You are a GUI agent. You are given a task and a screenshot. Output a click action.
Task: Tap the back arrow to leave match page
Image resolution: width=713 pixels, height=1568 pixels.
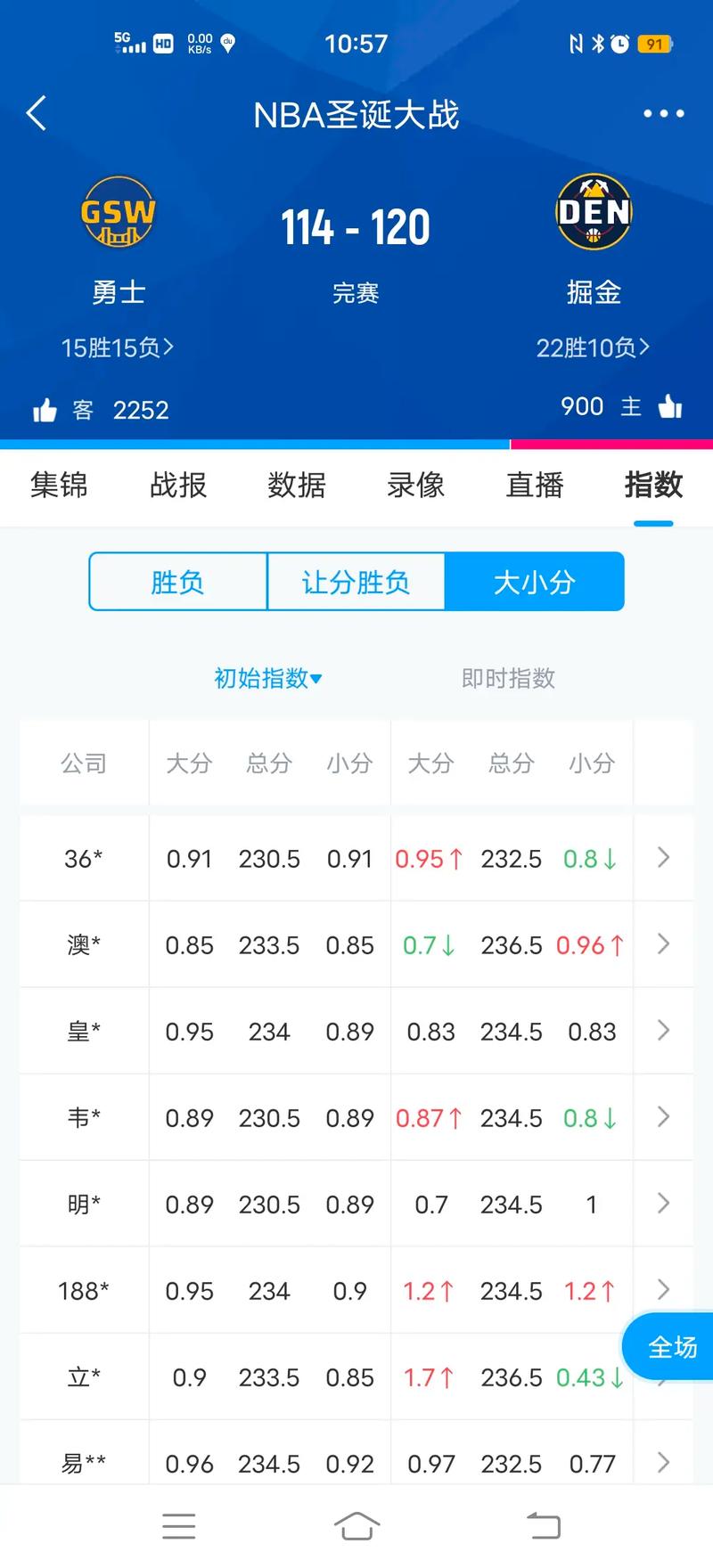pyautogui.click(x=36, y=114)
